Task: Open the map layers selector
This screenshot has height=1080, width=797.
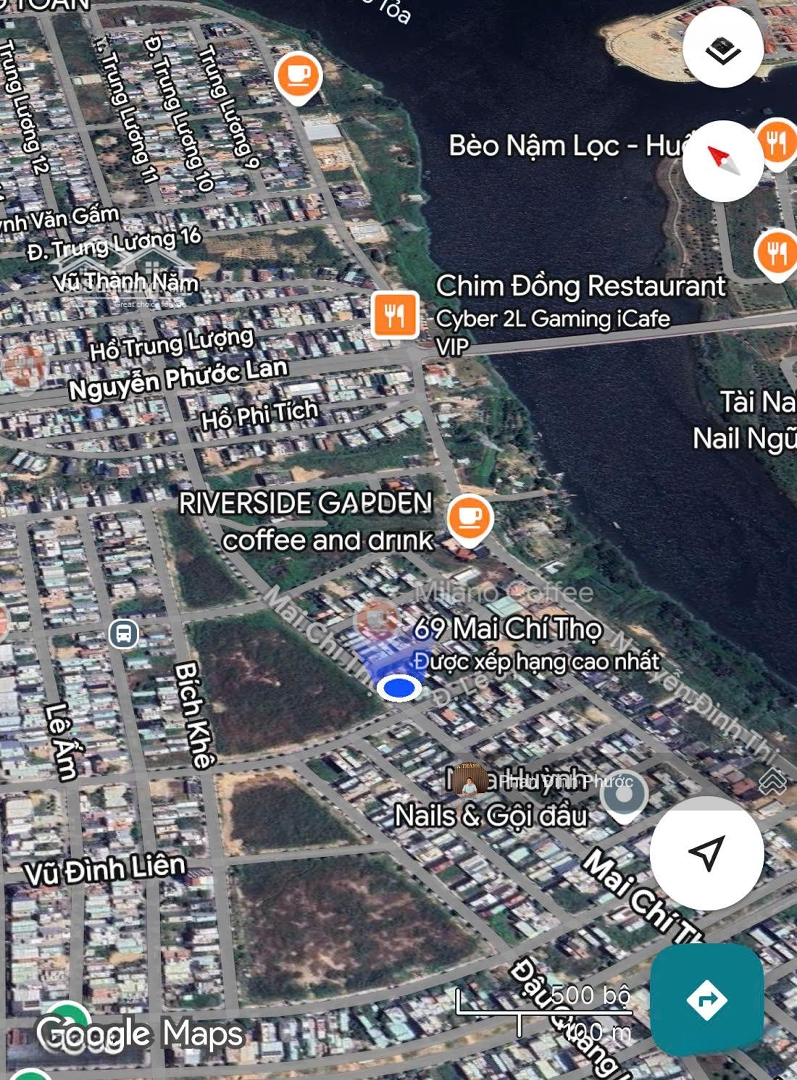Action: (722, 50)
